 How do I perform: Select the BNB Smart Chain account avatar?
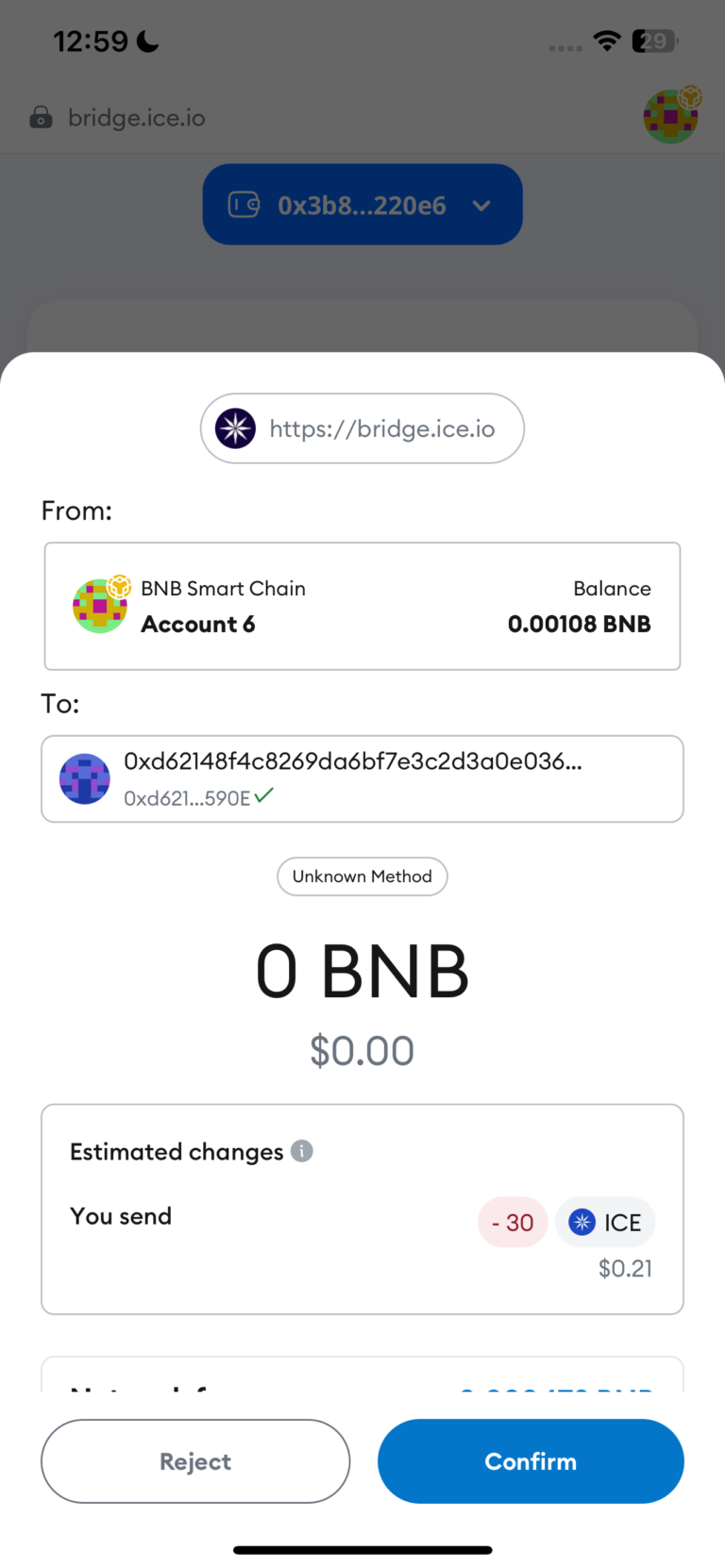pos(99,606)
